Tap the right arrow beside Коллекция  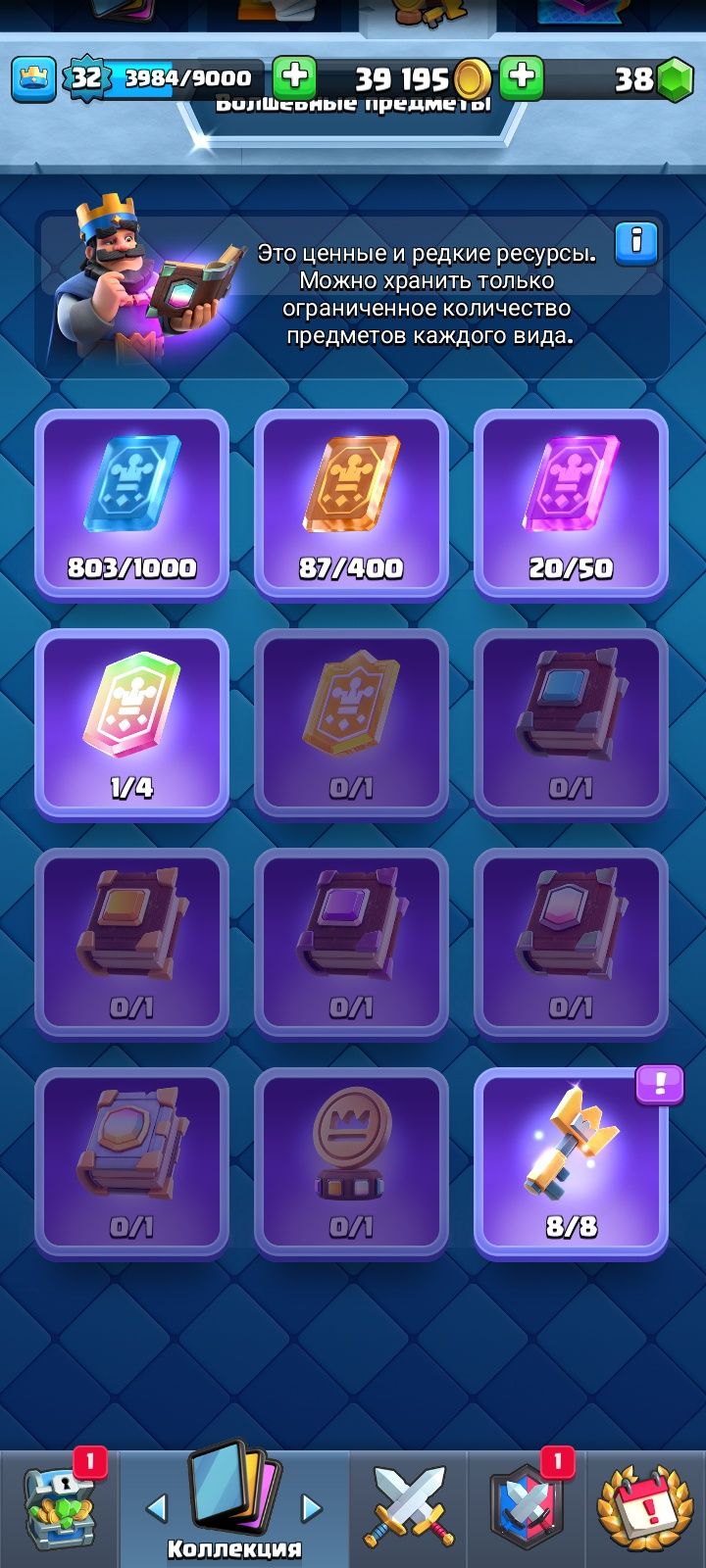pos(311,1507)
